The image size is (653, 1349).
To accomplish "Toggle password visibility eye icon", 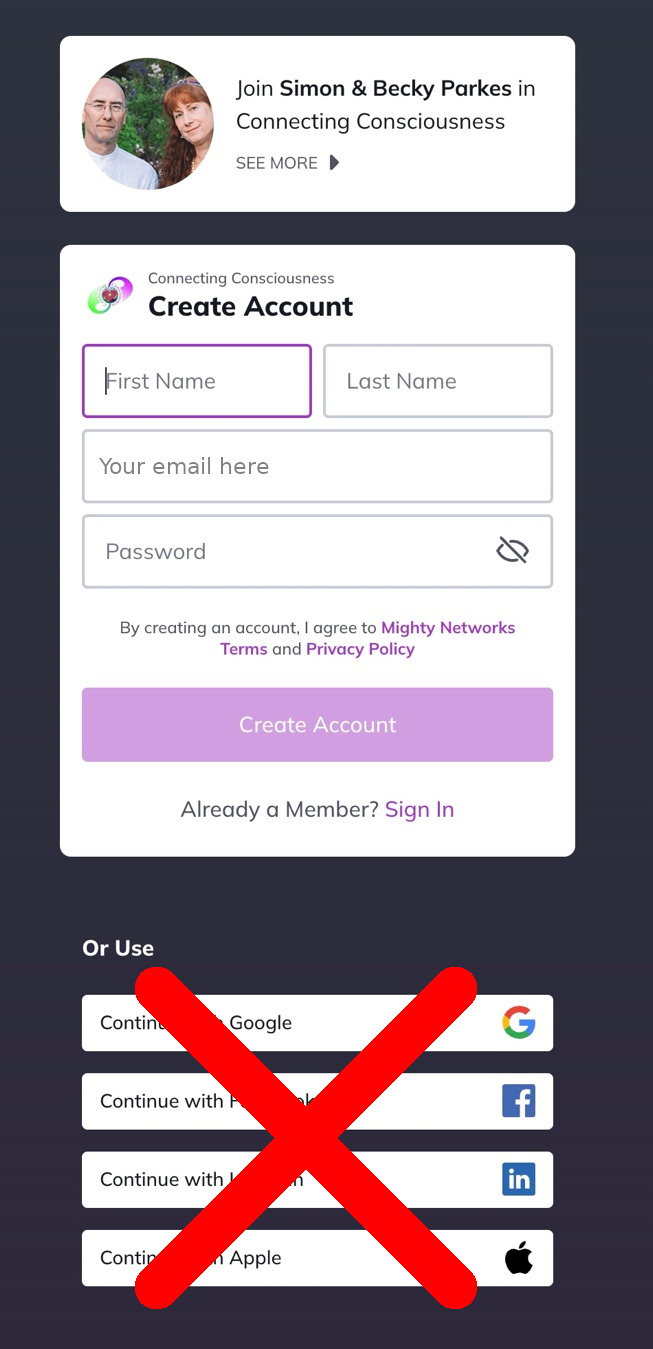I will click(x=512, y=551).
